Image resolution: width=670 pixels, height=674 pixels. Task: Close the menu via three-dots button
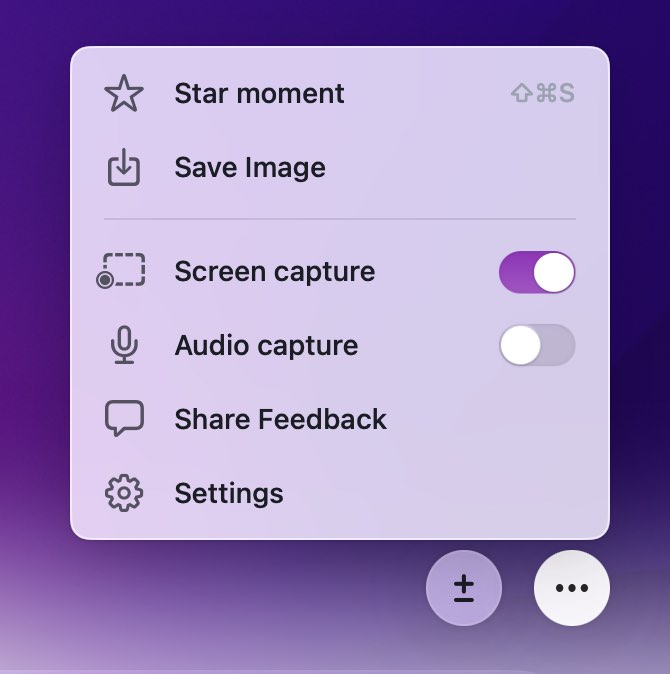point(571,588)
